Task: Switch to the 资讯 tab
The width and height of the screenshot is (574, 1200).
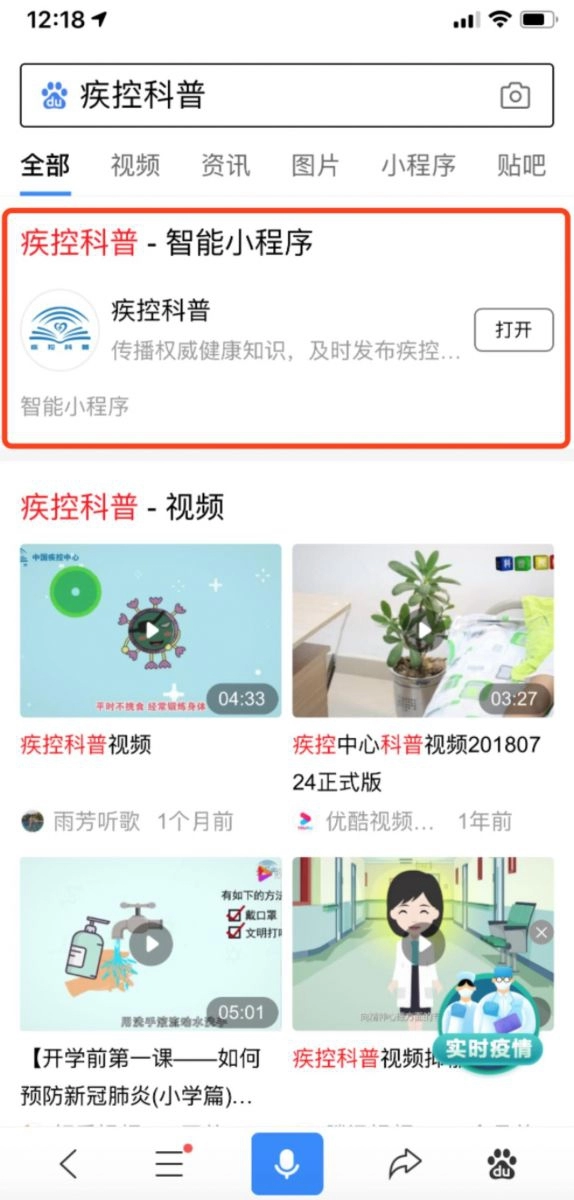Action: (225, 165)
